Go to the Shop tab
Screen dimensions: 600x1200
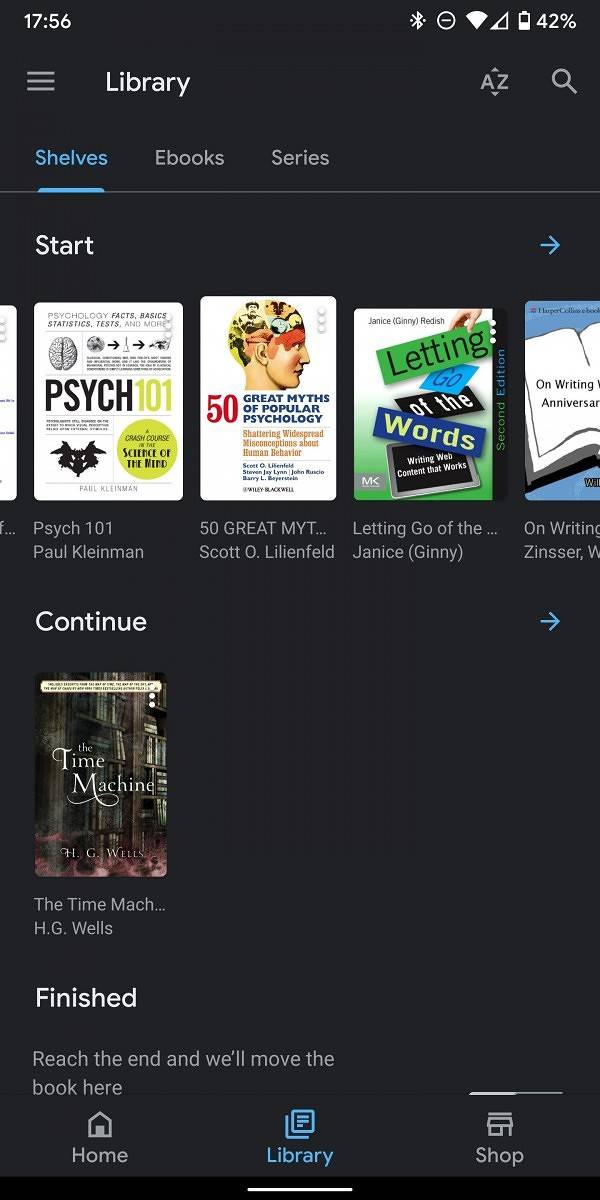pos(499,1138)
